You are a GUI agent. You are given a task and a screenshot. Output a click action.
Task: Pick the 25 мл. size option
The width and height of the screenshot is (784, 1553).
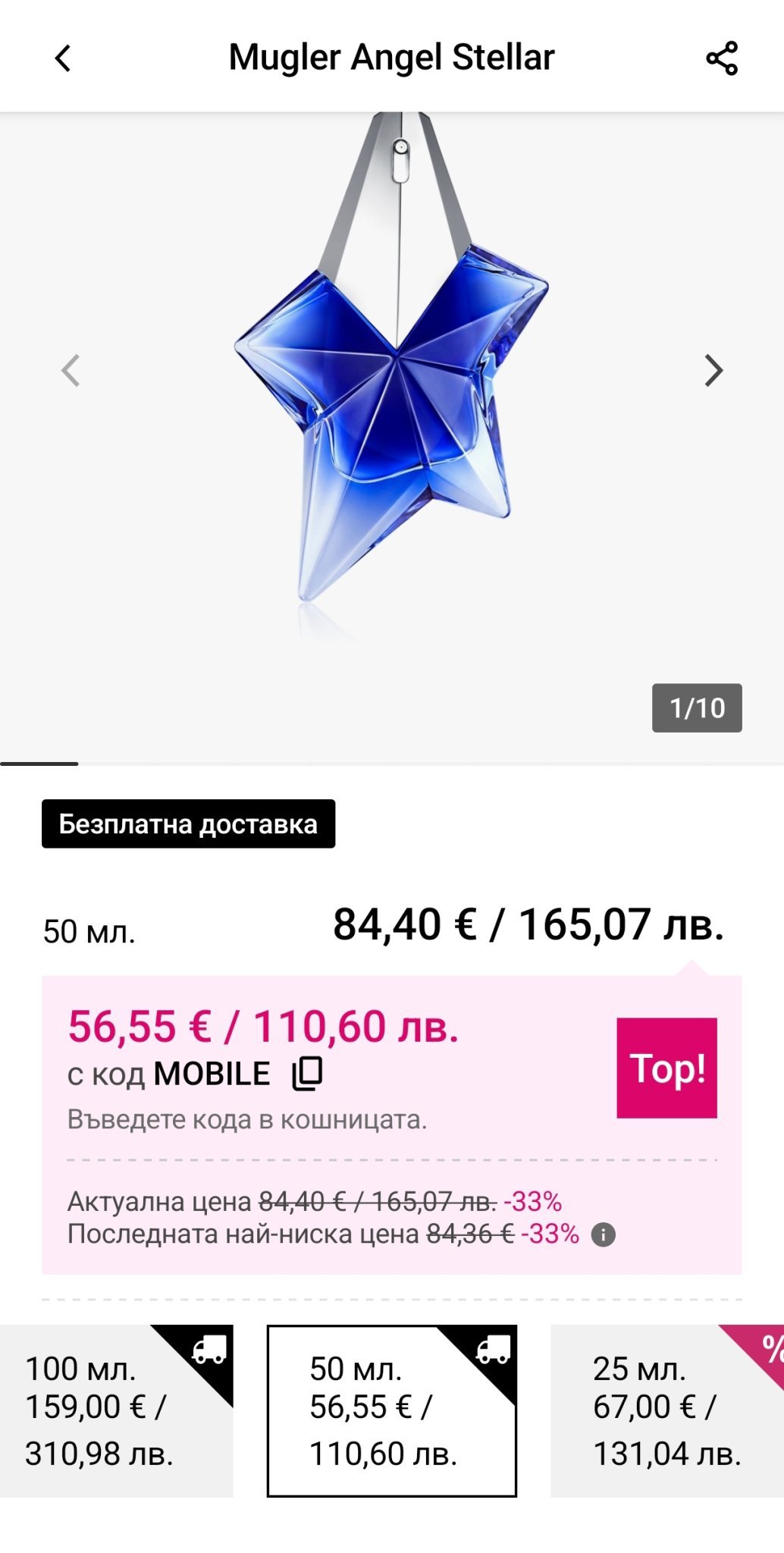[667, 1410]
